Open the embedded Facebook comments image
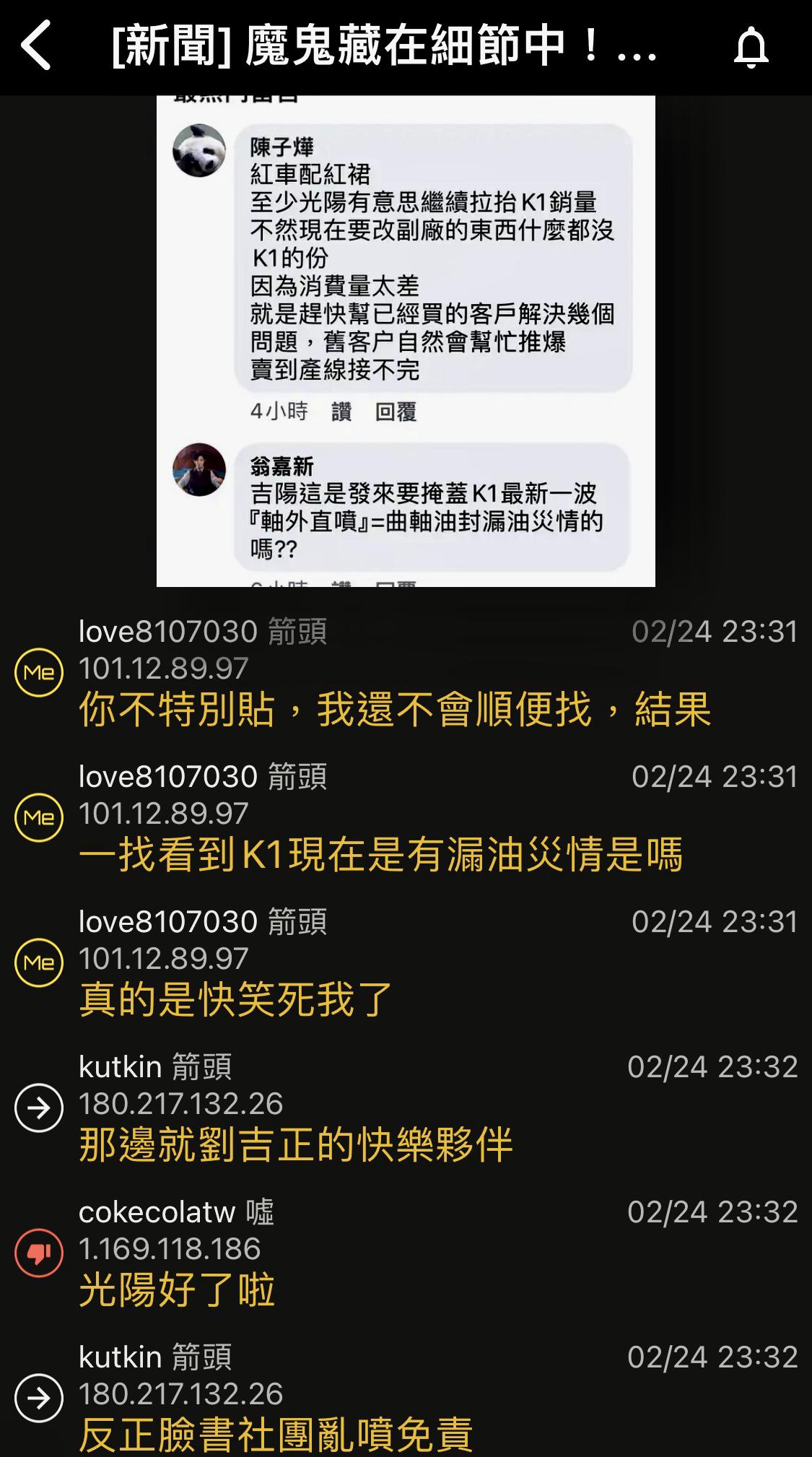The height and width of the screenshot is (1457, 812). coord(406,341)
